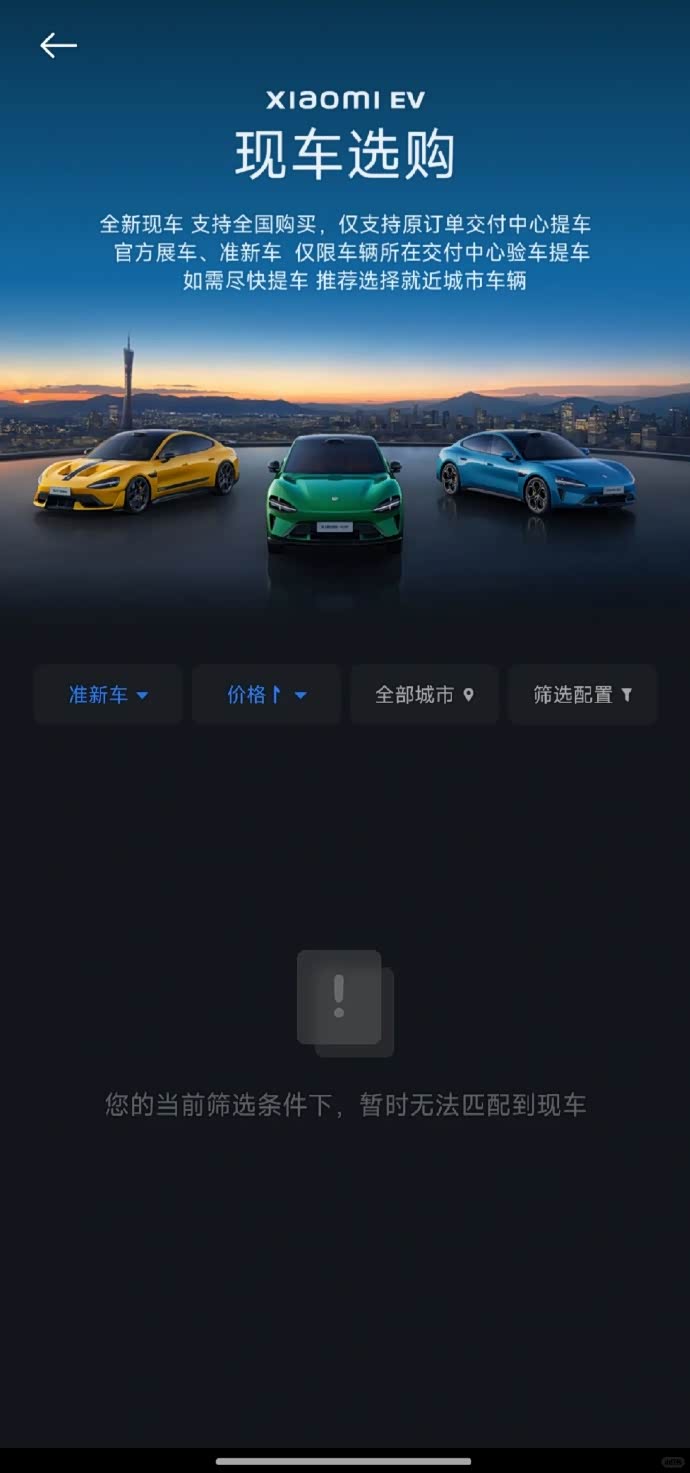Open the 筛选配置 filter options
The width and height of the screenshot is (690, 1473).
(x=582, y=694)
